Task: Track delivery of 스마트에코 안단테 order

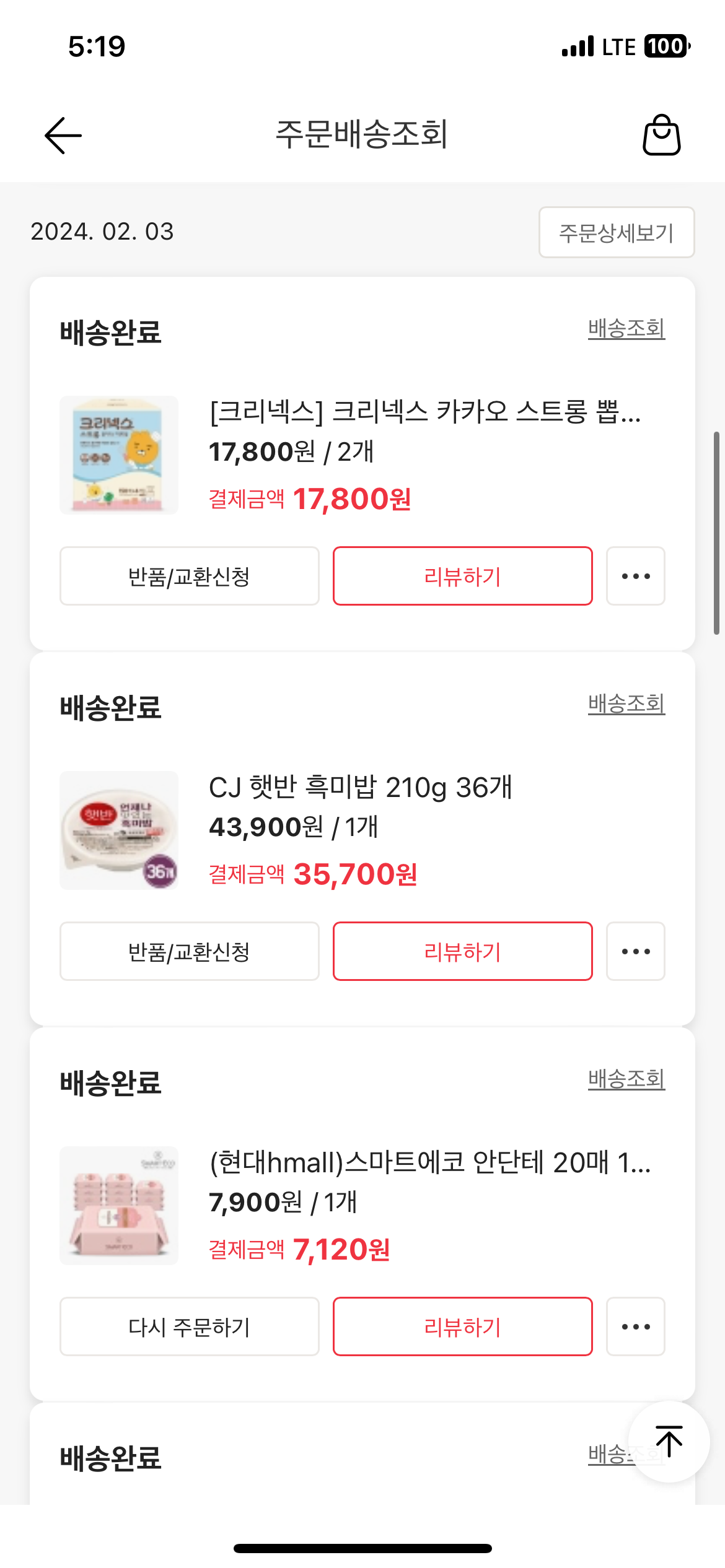Action: coord(626,1079)
